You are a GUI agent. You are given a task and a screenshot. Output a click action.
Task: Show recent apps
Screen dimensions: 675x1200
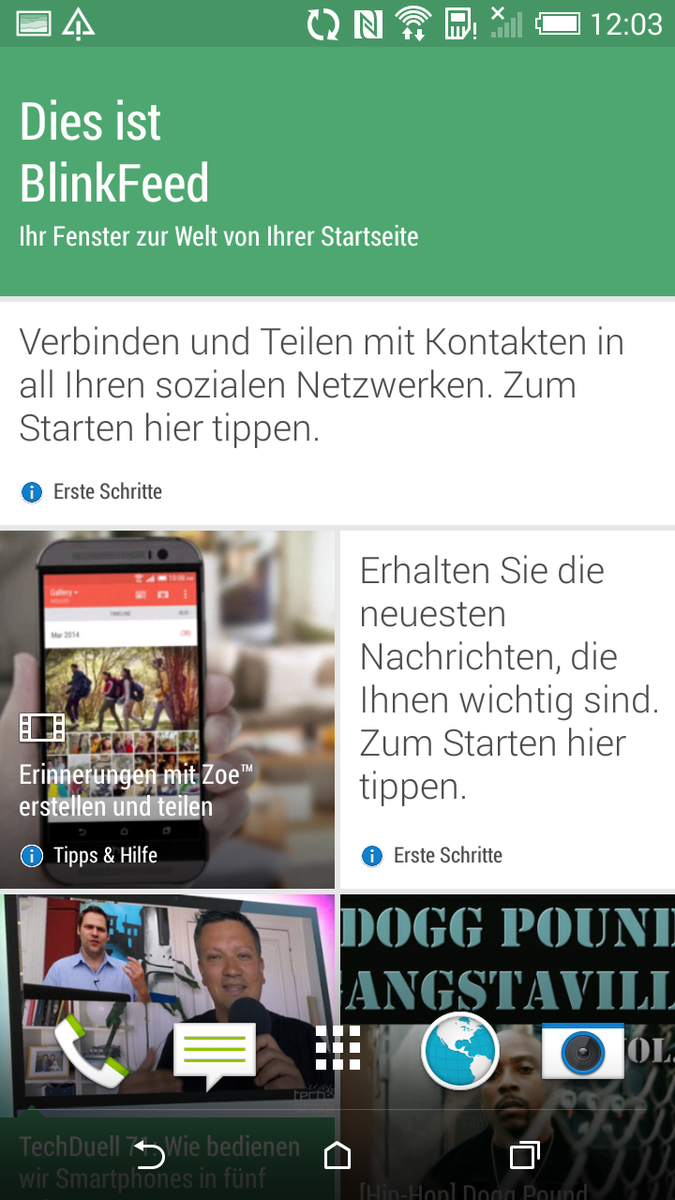pyautogui.click(x=524, y=1156)
